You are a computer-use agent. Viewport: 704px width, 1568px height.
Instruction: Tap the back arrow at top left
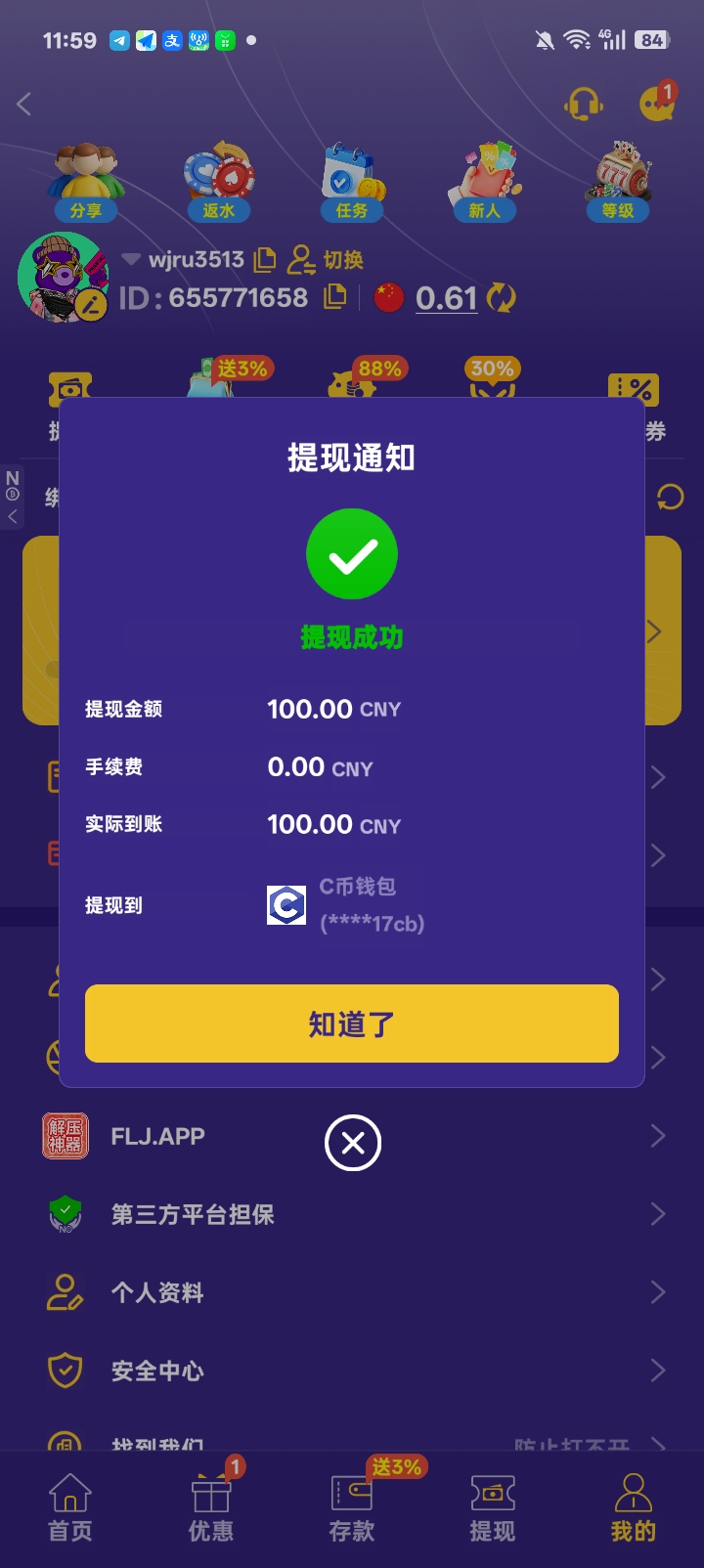pyautogui.click(x=23, y=103)
